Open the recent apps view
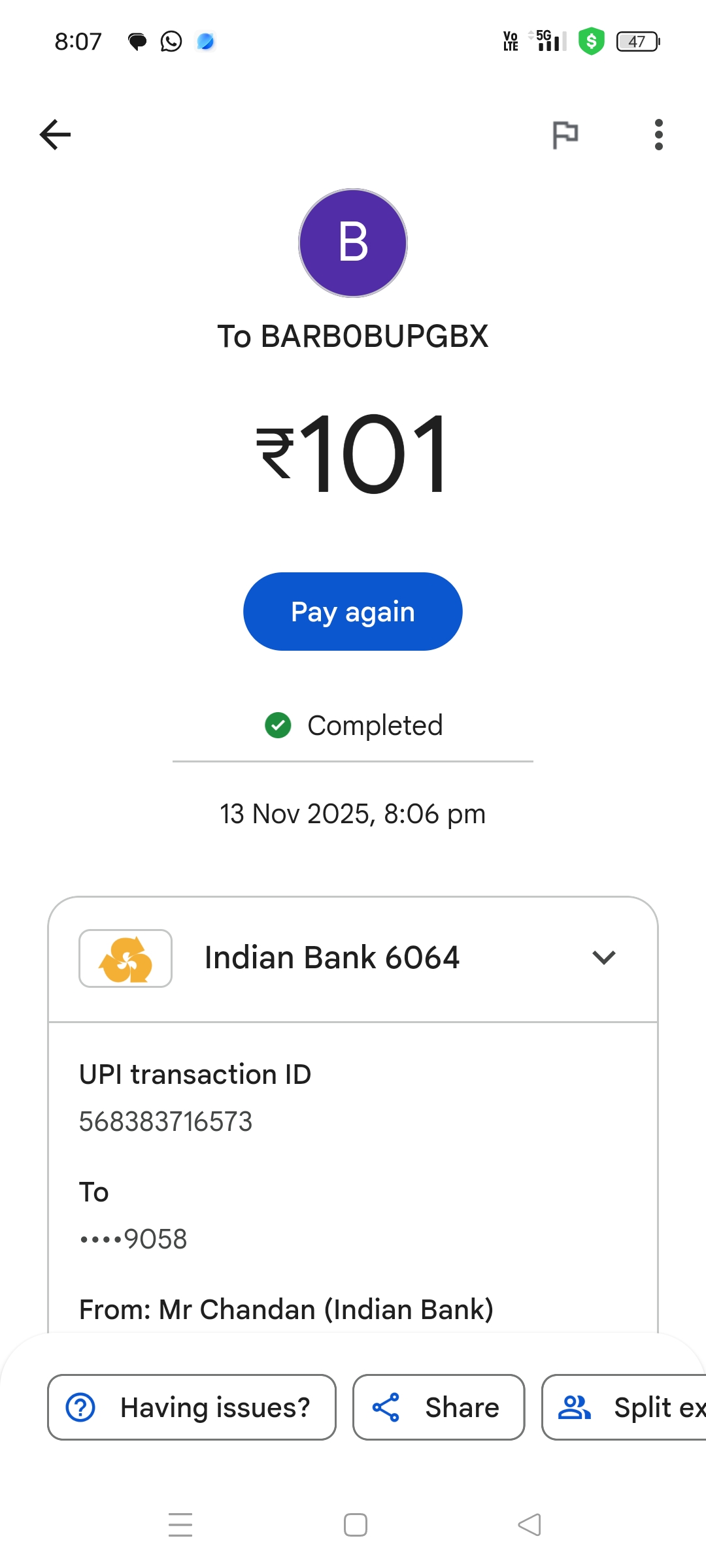706x1568 pixels. tap(180, 1525)
